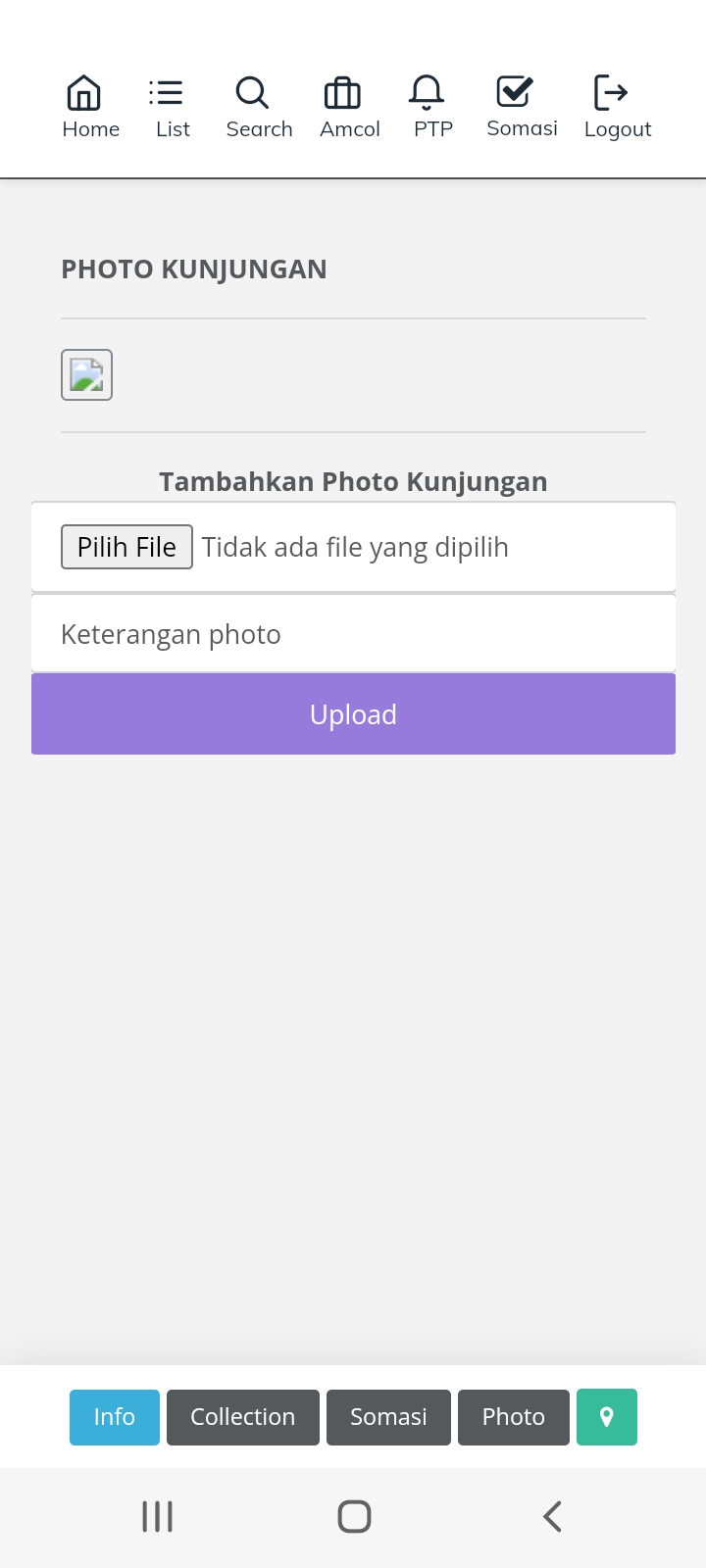Tap the purple Upload button
The width and height of the screenshot is (706, 1568).
tap(353, 714)
